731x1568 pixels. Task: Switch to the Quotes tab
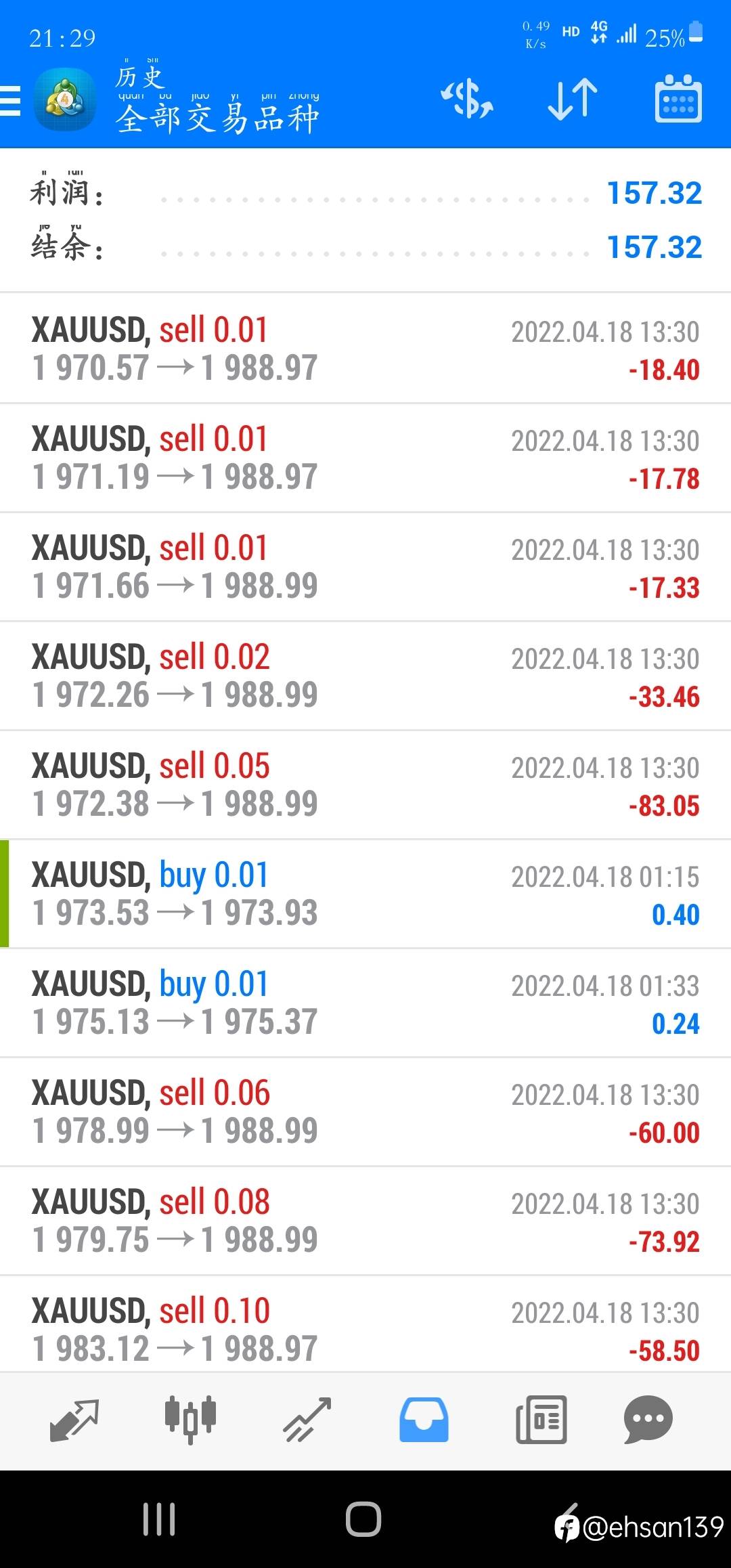coord(74,1419)
